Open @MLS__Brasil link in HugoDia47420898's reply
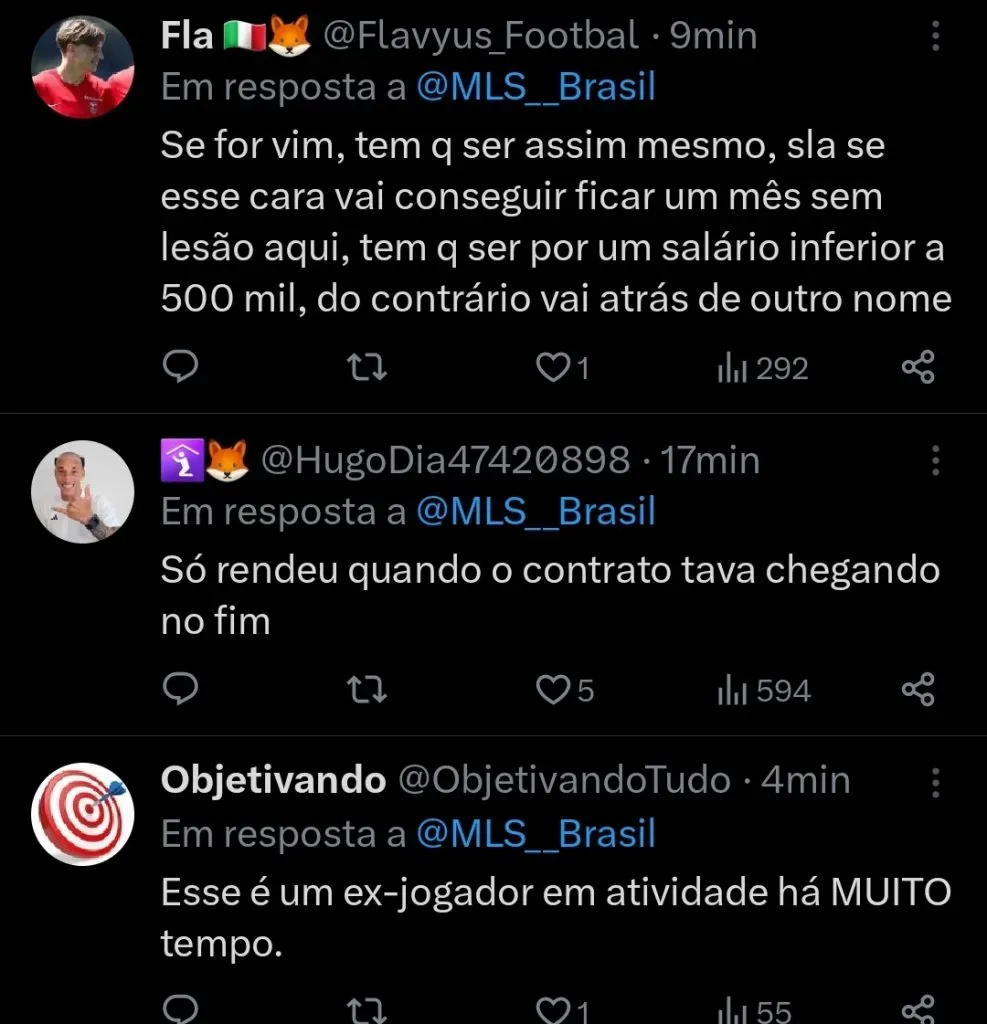Viewport: 987px width, 1024px height. pos(535,511)
